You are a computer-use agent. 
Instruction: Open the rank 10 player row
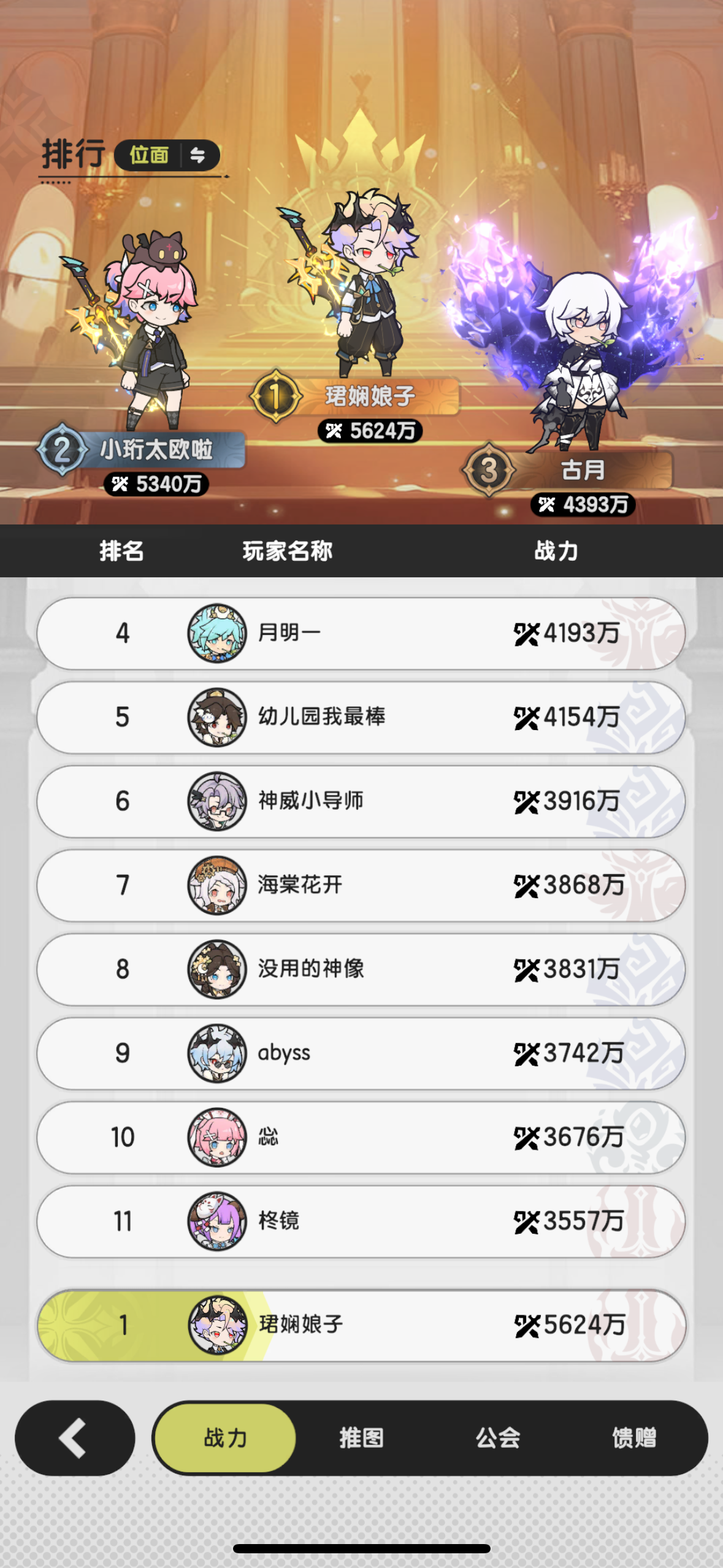pos(361,1137)
